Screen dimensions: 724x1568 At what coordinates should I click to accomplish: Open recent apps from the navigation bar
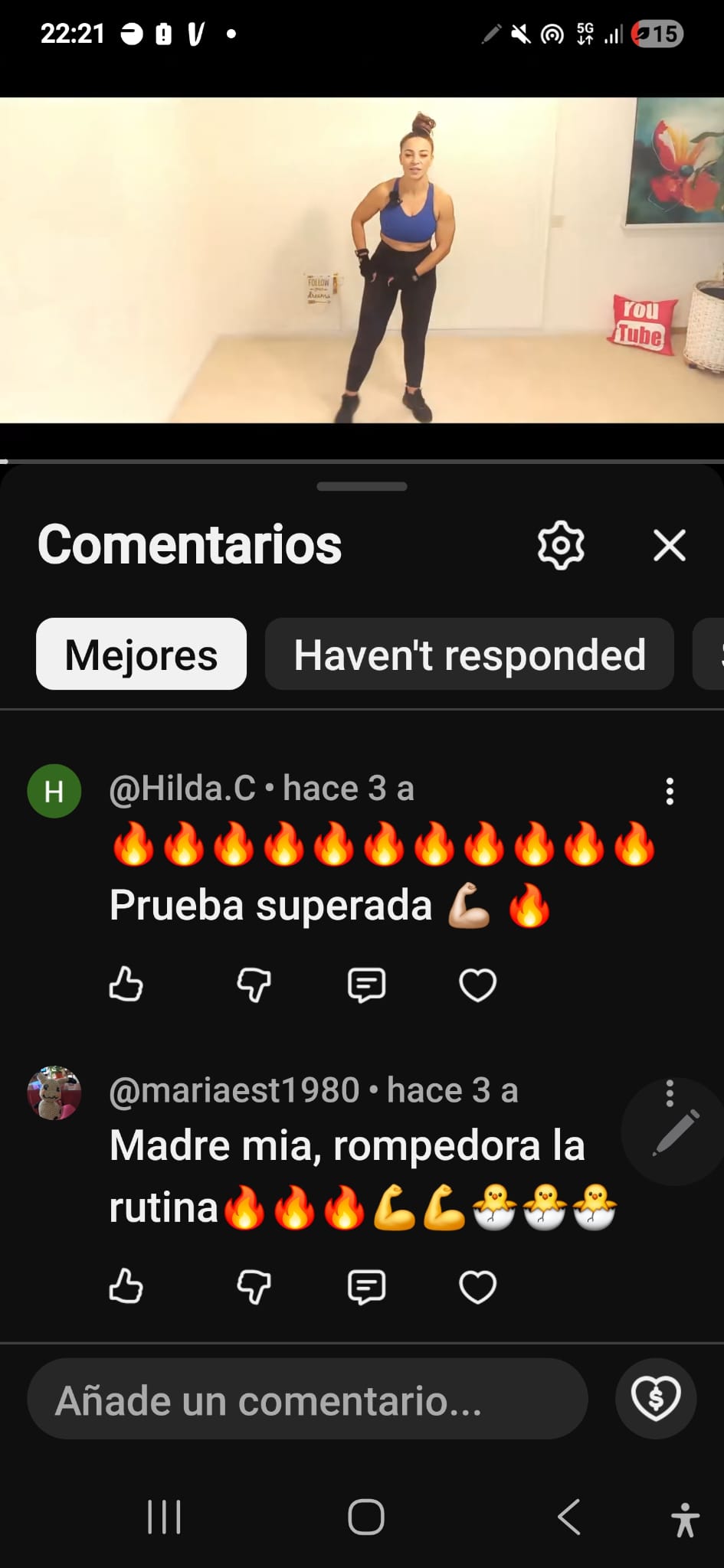coord(164,1517)
